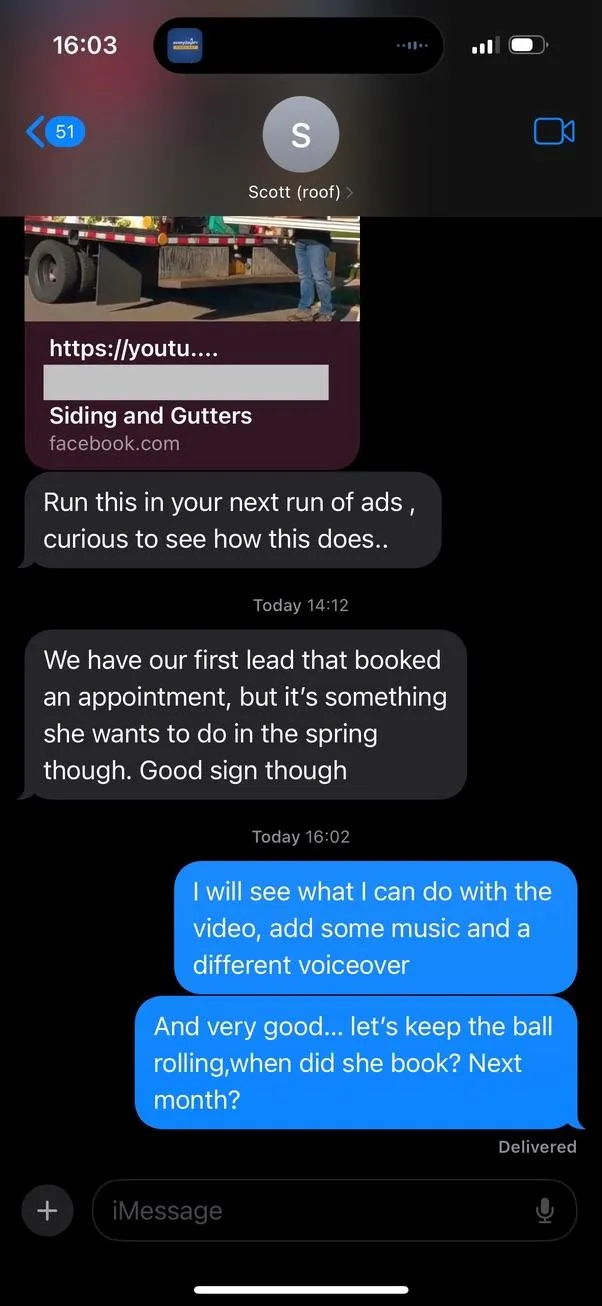This screenshot has height=1306, width=602.
Task: Start a FaceTime video call
Action: [554, 132]
